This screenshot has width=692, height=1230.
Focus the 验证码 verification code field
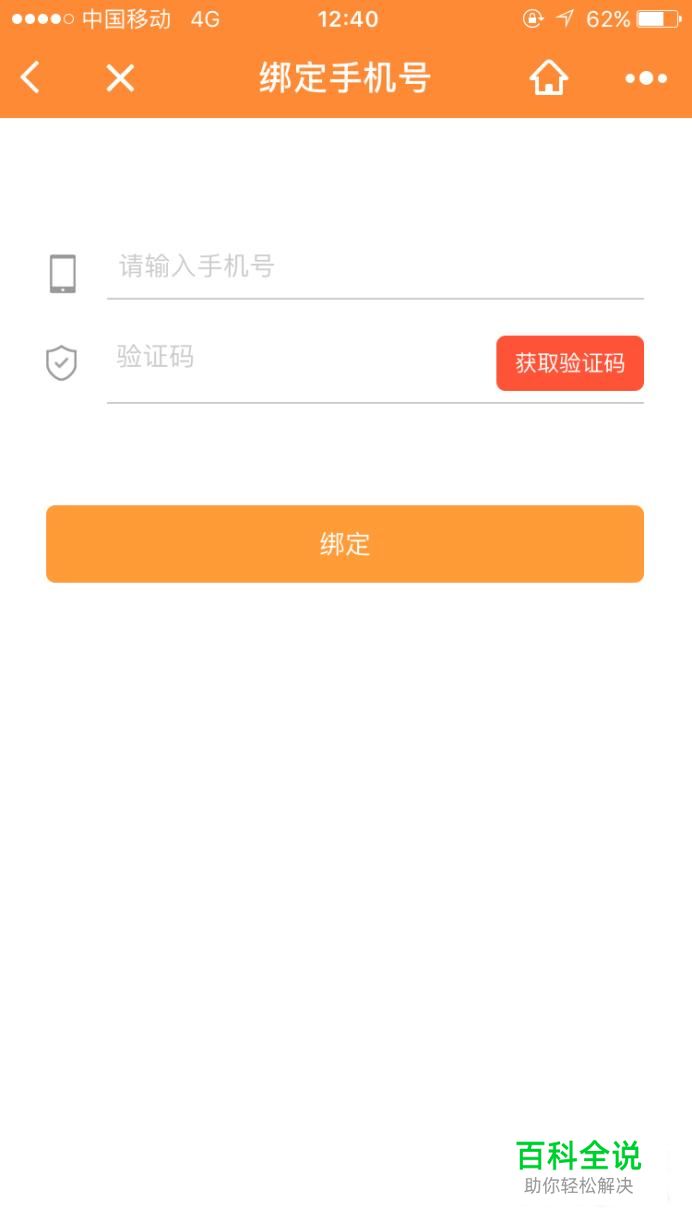[x=300, y=358]
